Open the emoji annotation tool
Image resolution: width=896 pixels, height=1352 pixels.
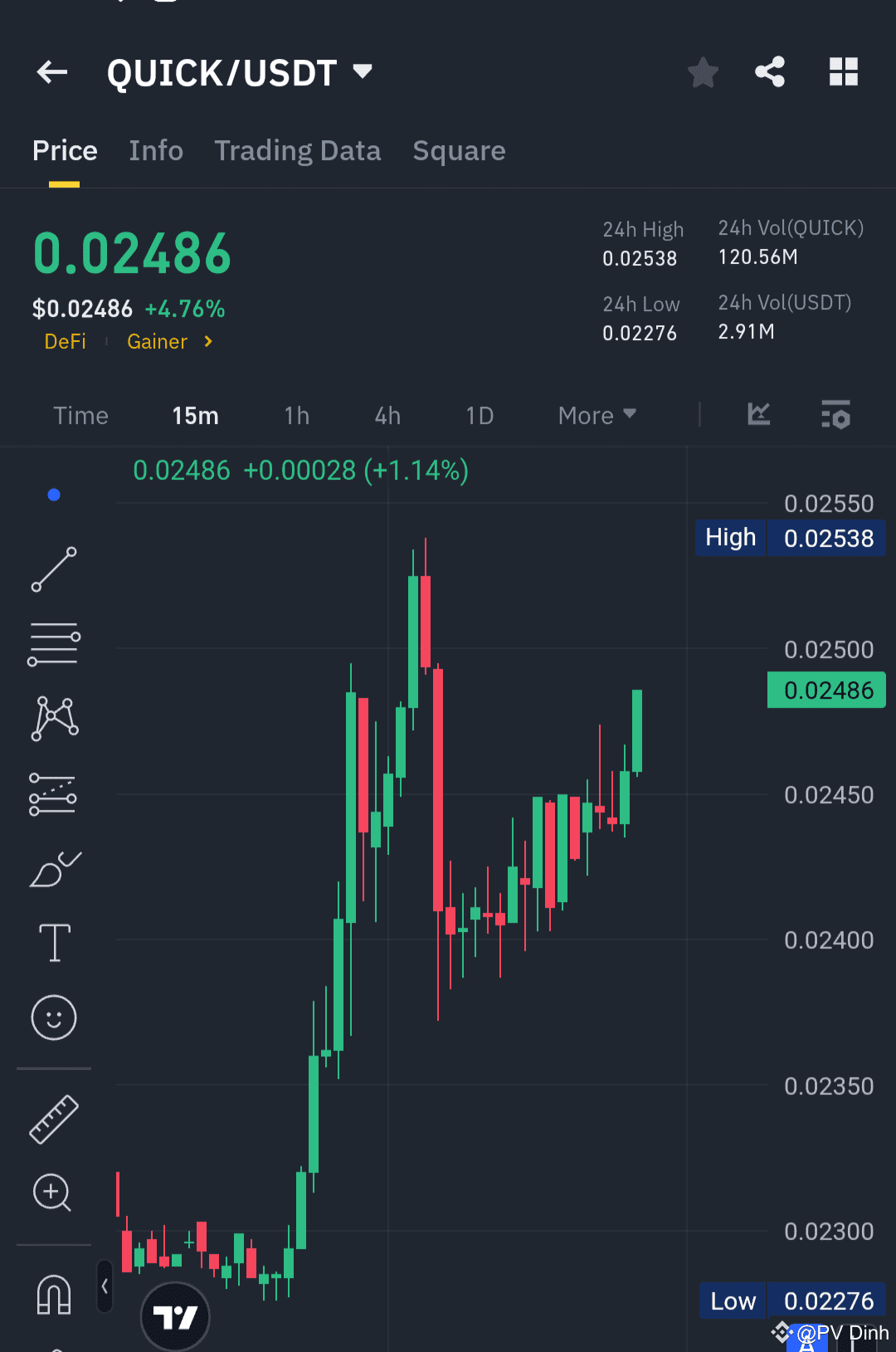[x=53, y=1018]
